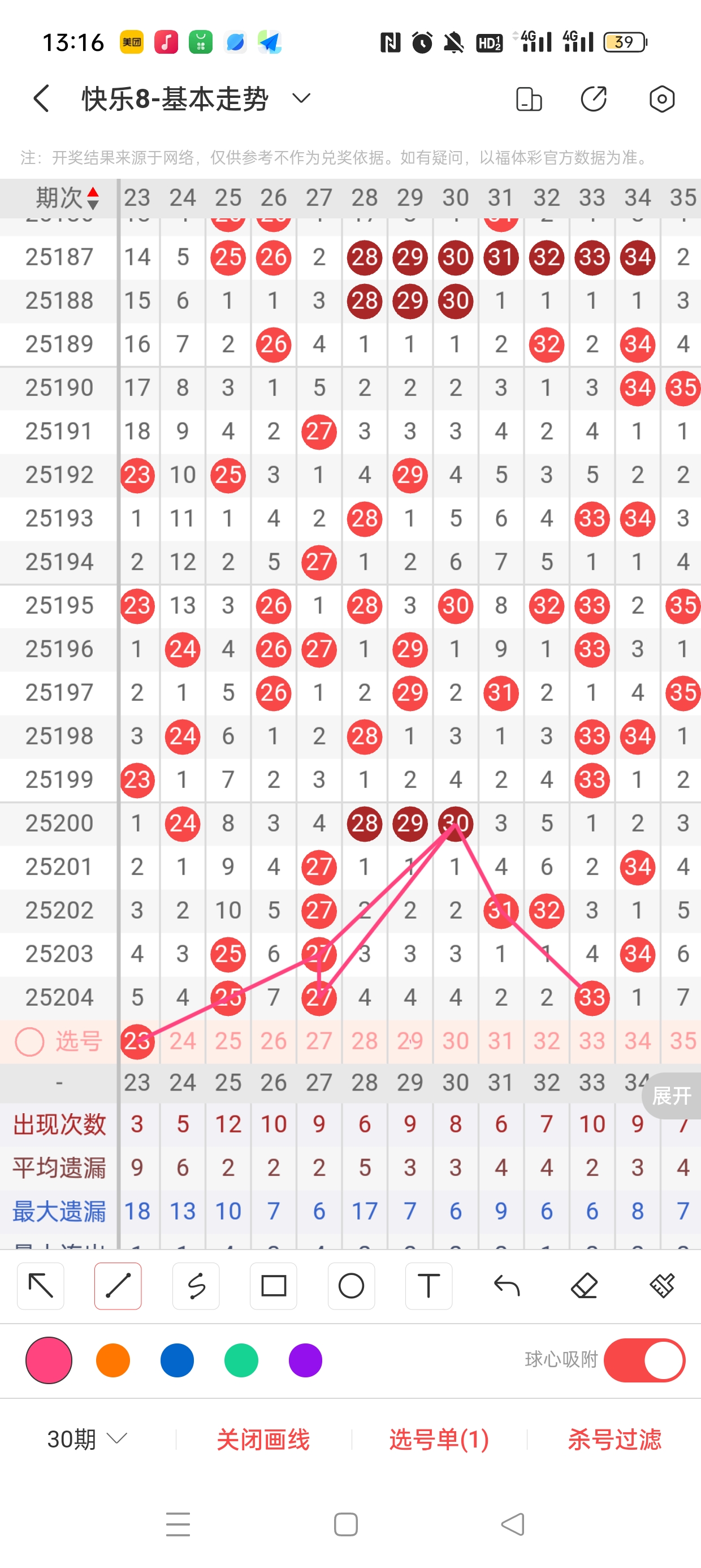Pick the purple color swatch
Screen dimensions: 701x1568
coord(305,1360)
